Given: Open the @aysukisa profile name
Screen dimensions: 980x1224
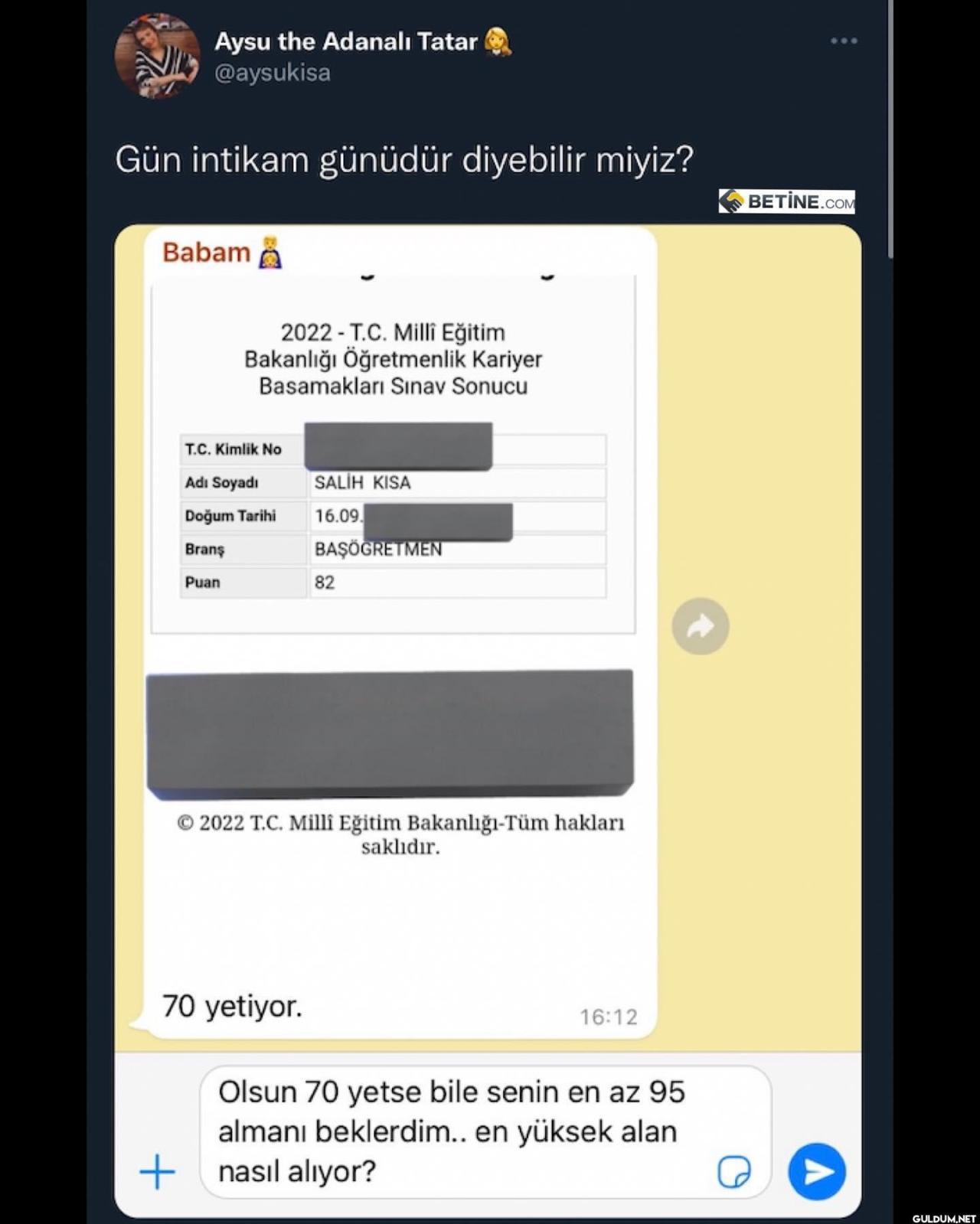Looking at the screenshot, I should click(x=346, y=41).
